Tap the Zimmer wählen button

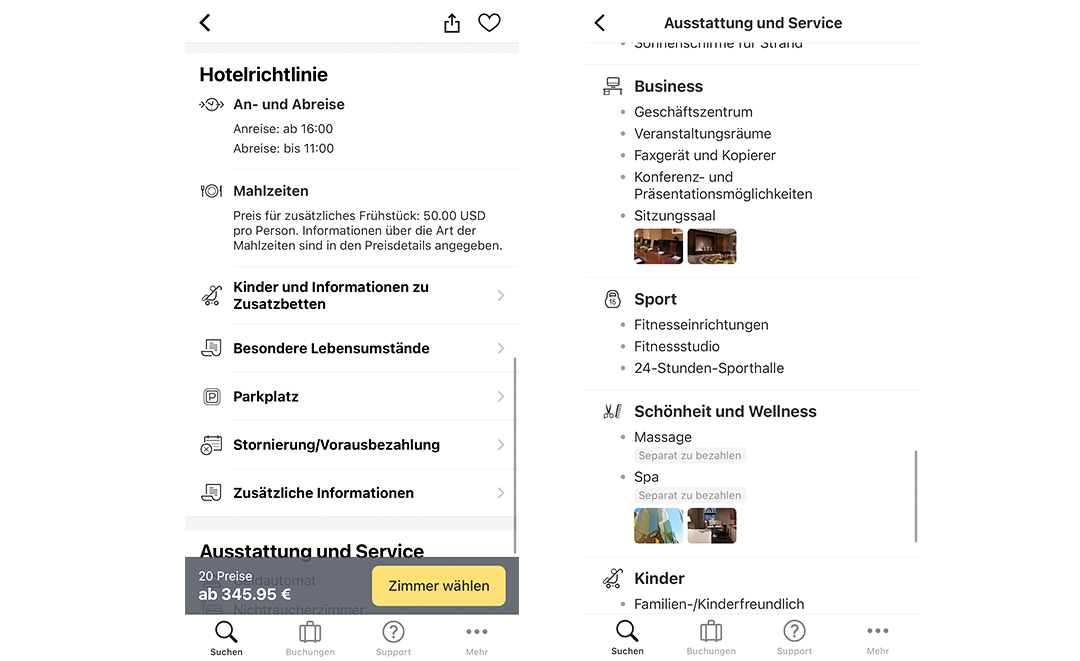click(x=438, y=586)
